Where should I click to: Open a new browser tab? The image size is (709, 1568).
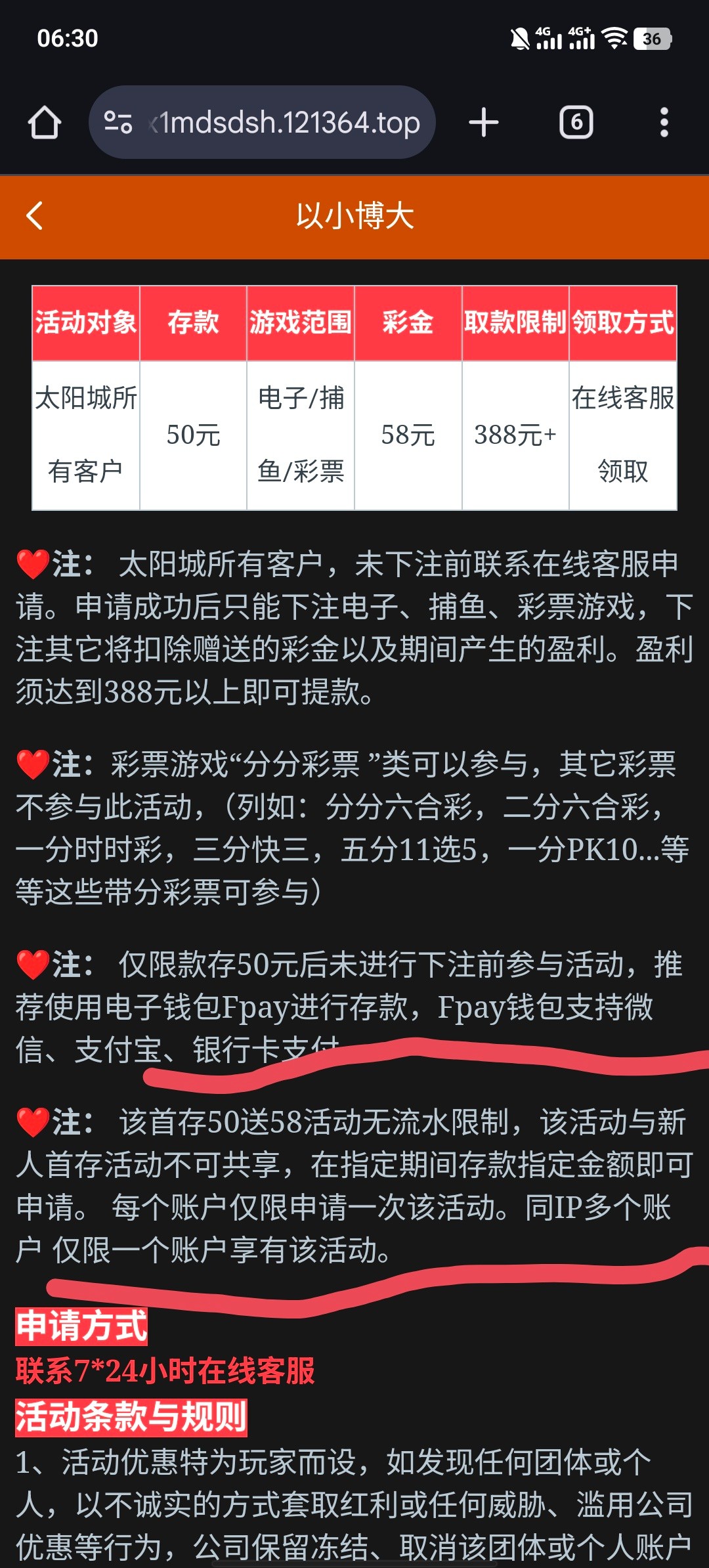(x=484, y=123)
